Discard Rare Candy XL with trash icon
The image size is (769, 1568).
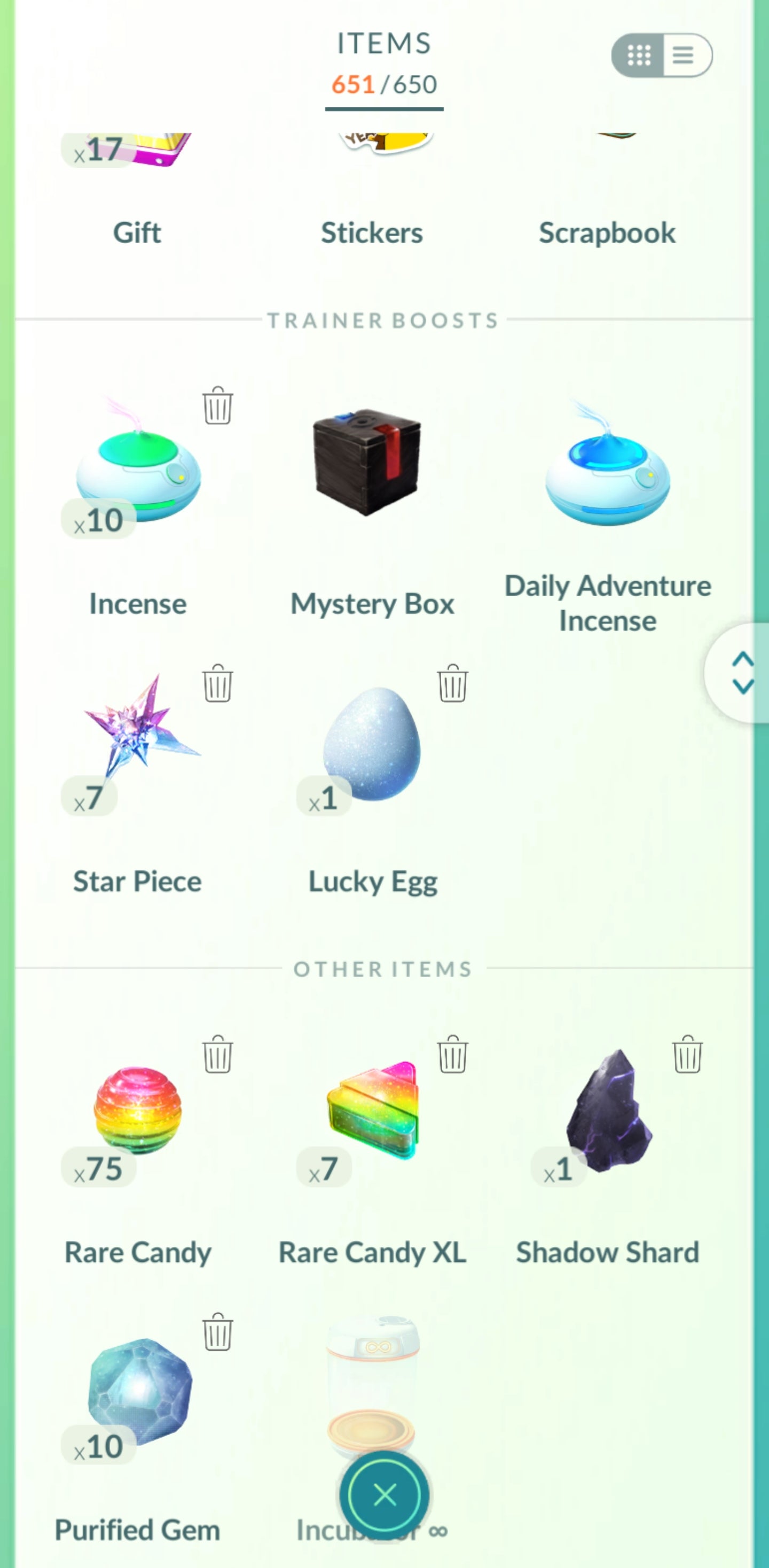(452, 1054)
